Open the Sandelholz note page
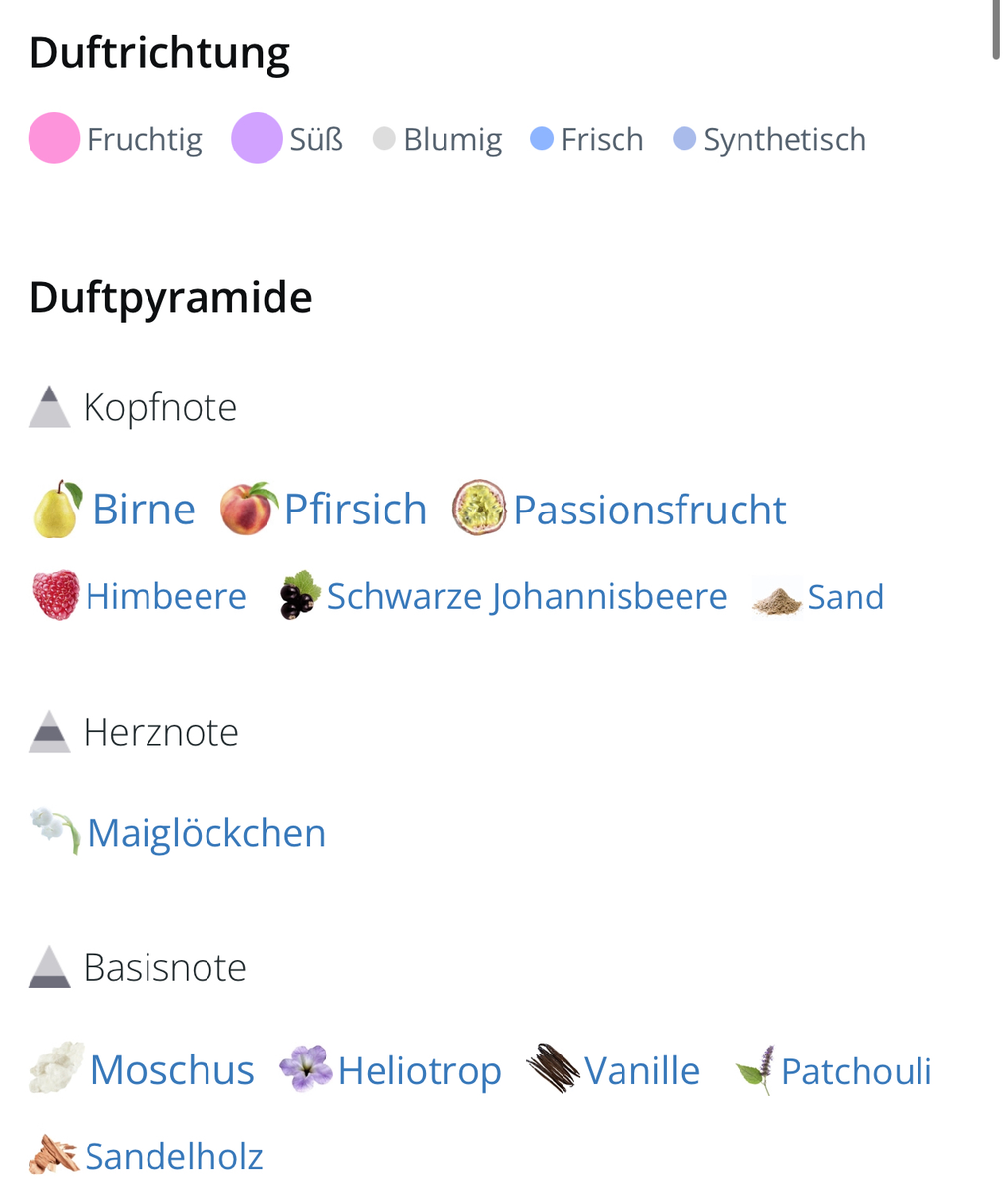The width and height of the screenshot is (1007, 1204). (x=173, y=1156)
